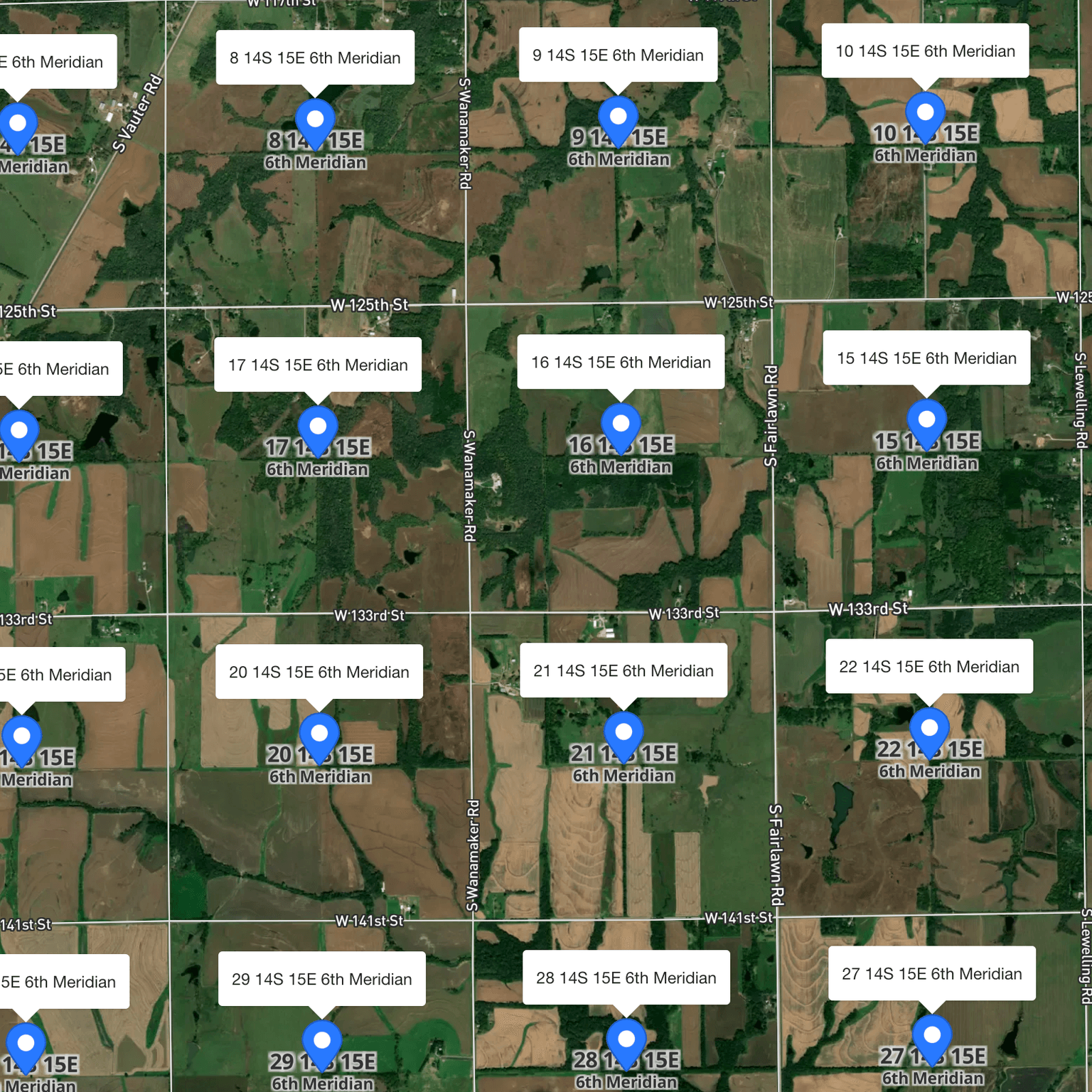Tap the marker for section 17 14S 15E

pos(318,429)
